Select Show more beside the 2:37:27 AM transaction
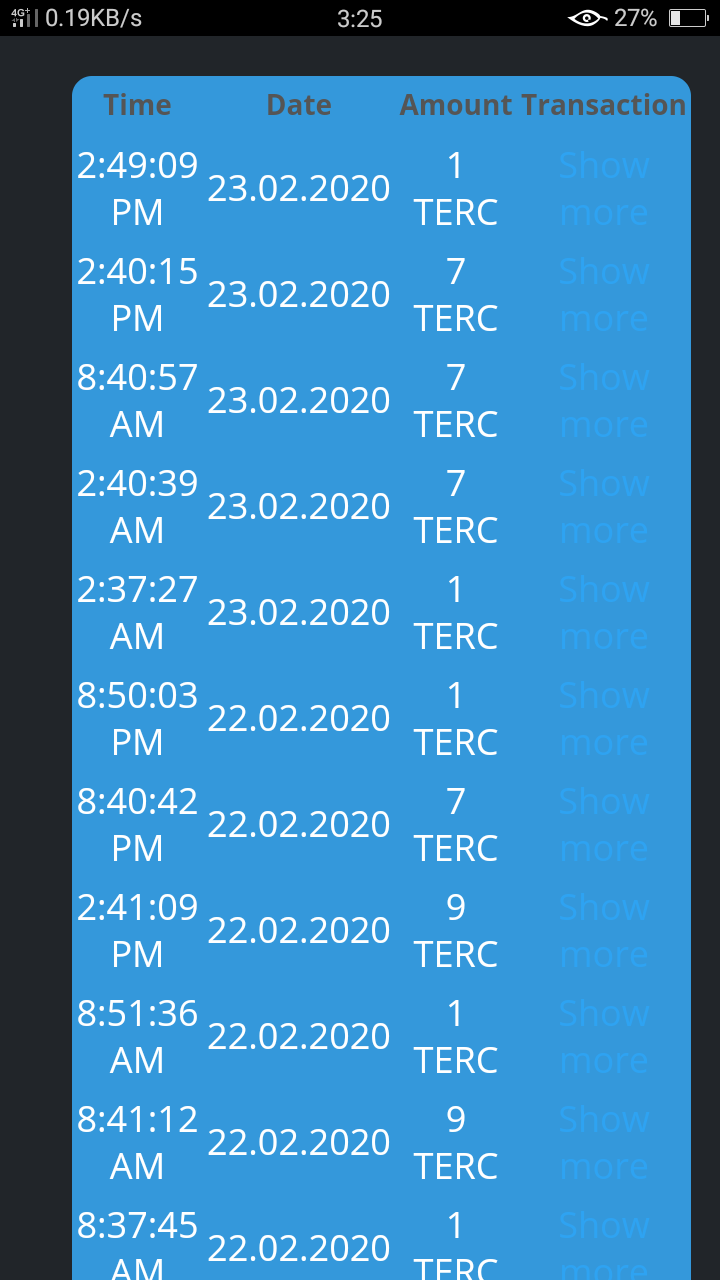Viewport: 720px width, 1280px height. point(604,613)
